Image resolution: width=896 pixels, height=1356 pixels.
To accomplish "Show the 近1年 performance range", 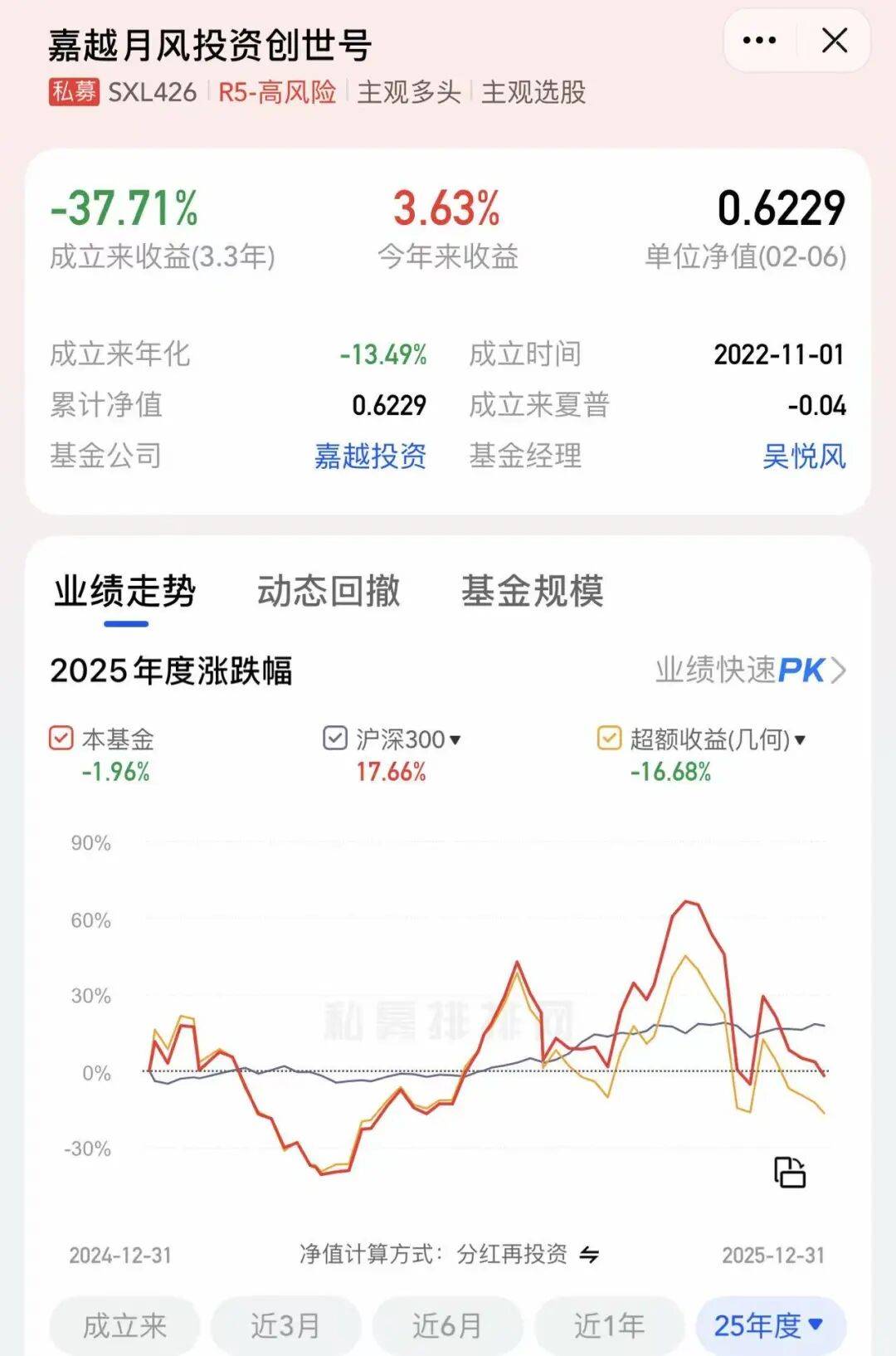I will 609,1325.
